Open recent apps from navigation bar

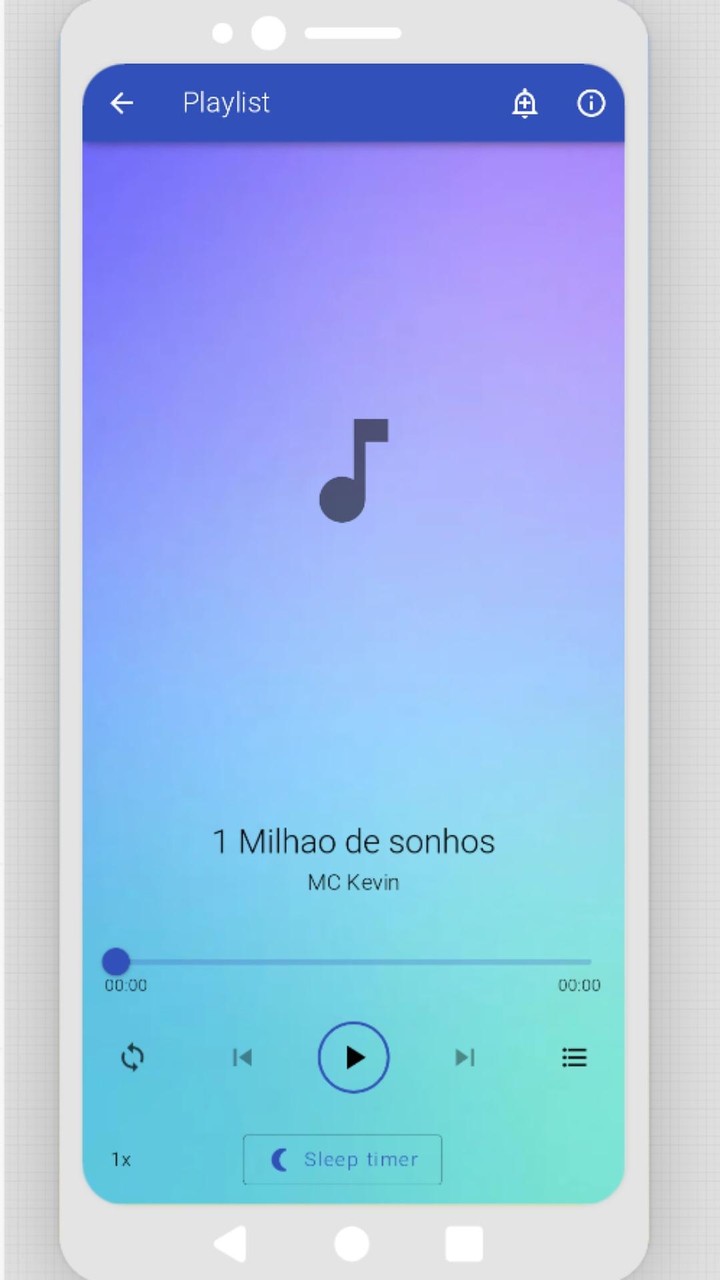click(464, 1244)
